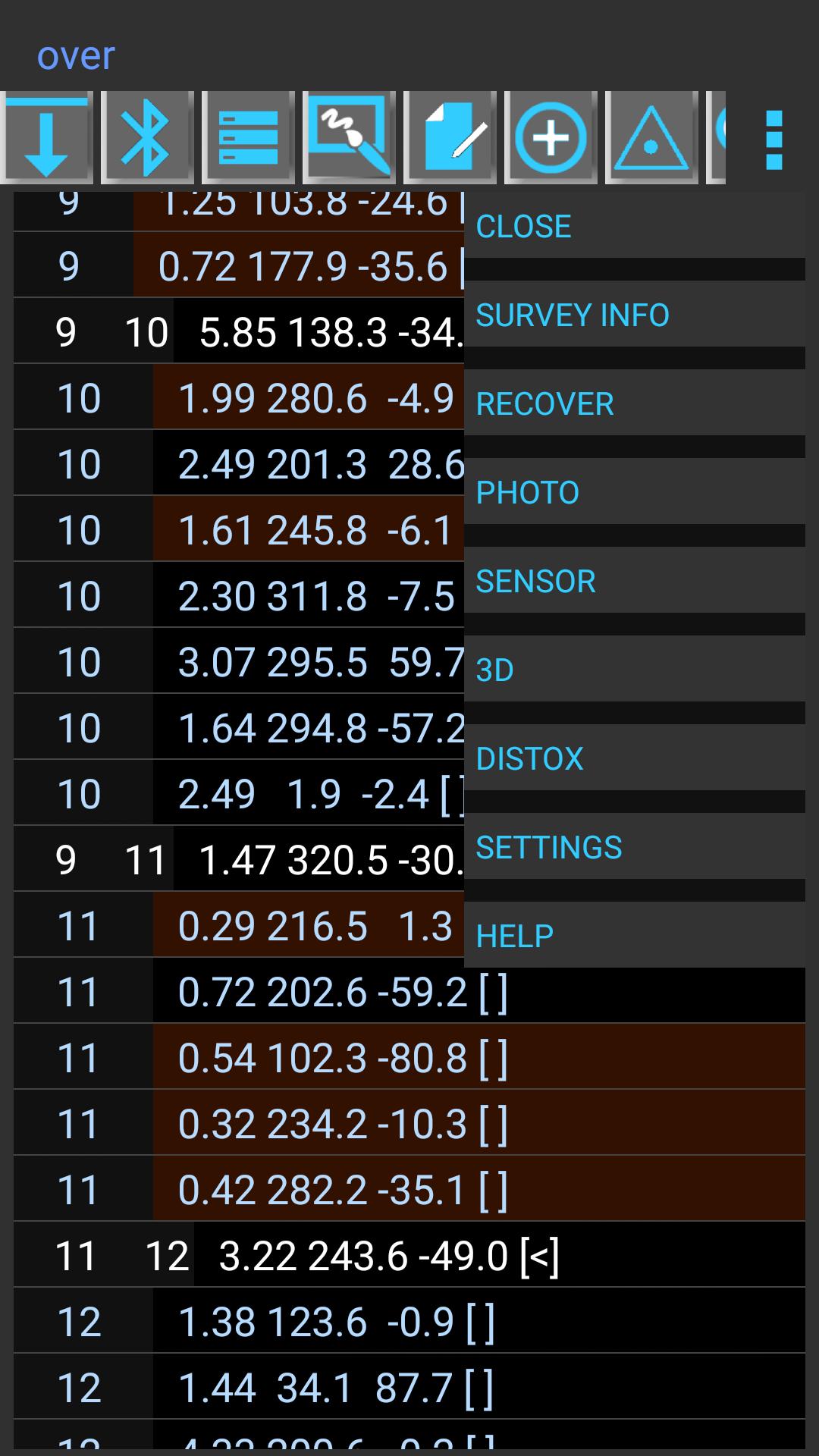Screen dimensions: 819x1456
Task: Open the sketch drawing tool
Action: click(349, 138)
